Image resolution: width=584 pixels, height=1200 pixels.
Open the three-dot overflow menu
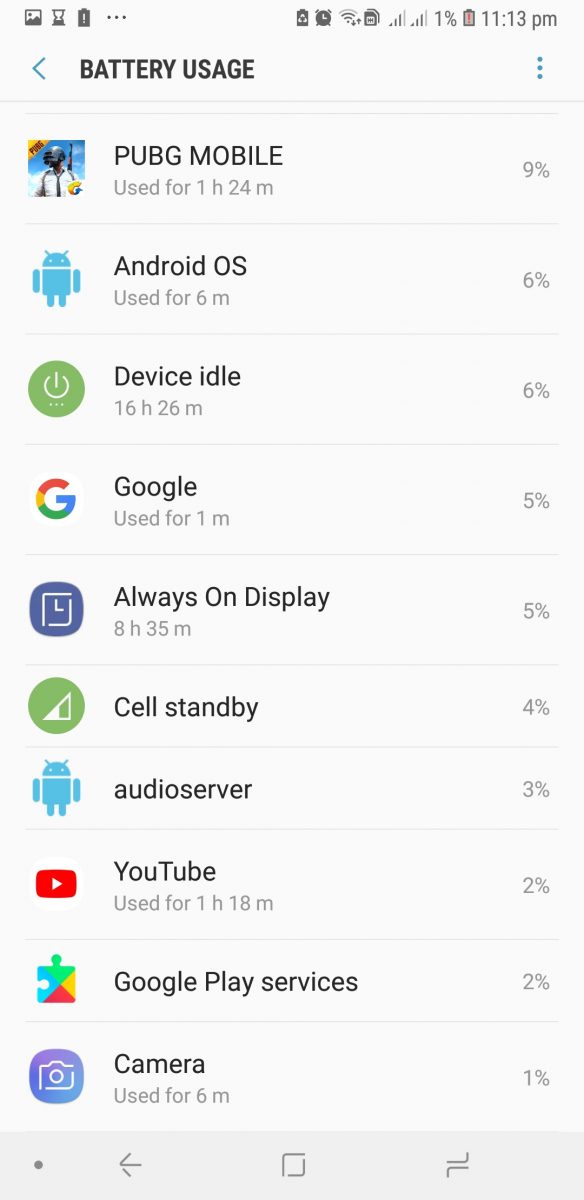540,68
